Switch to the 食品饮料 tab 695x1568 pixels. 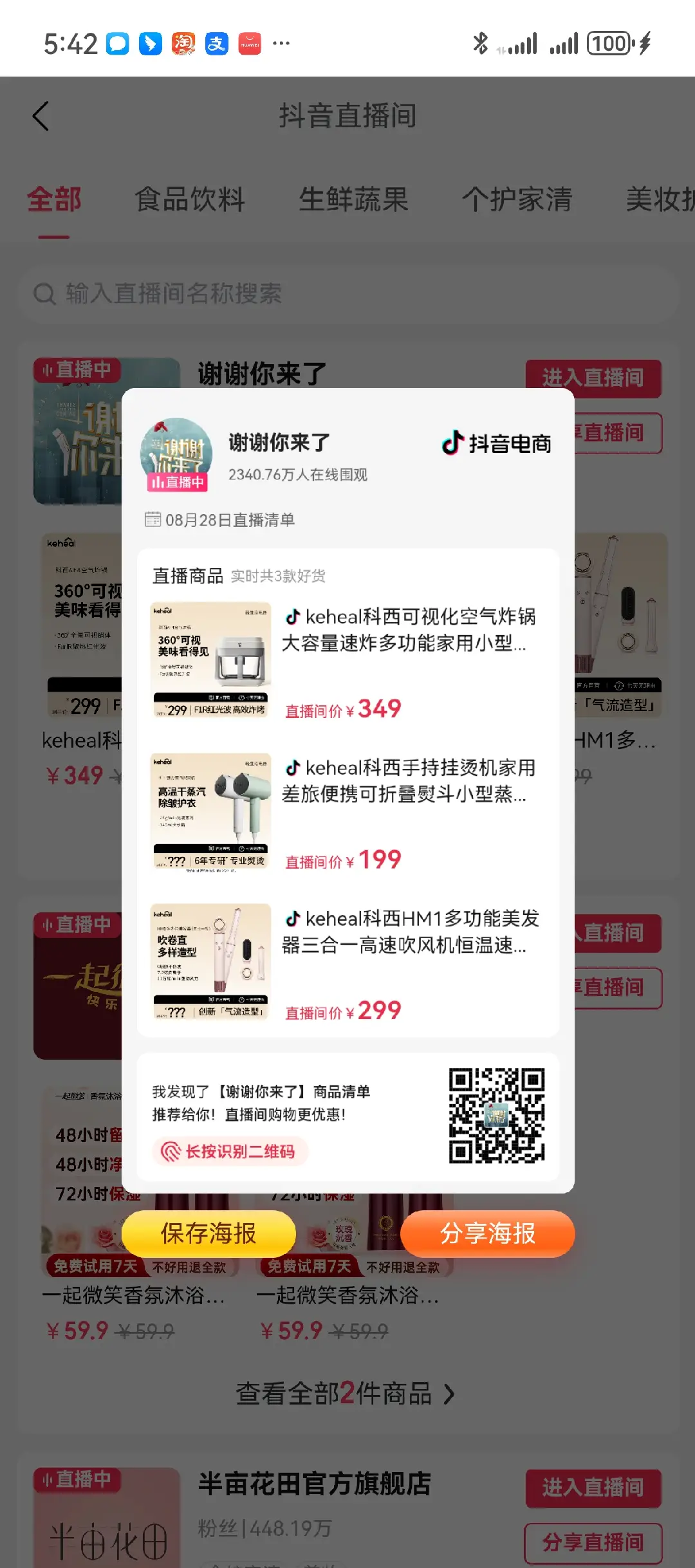(x=189, y=199)
